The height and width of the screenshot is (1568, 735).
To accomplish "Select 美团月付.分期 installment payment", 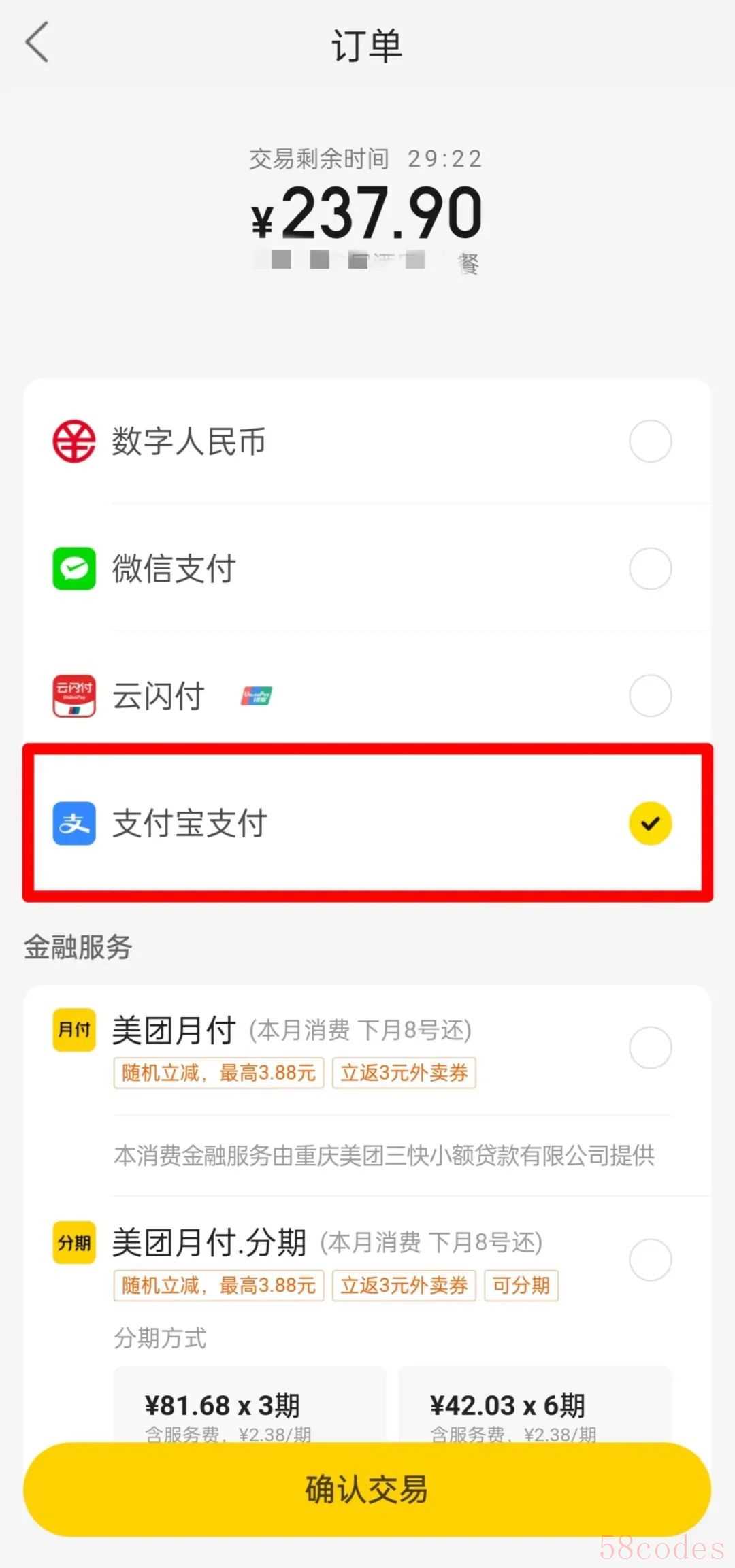I will pos(650,1260).
